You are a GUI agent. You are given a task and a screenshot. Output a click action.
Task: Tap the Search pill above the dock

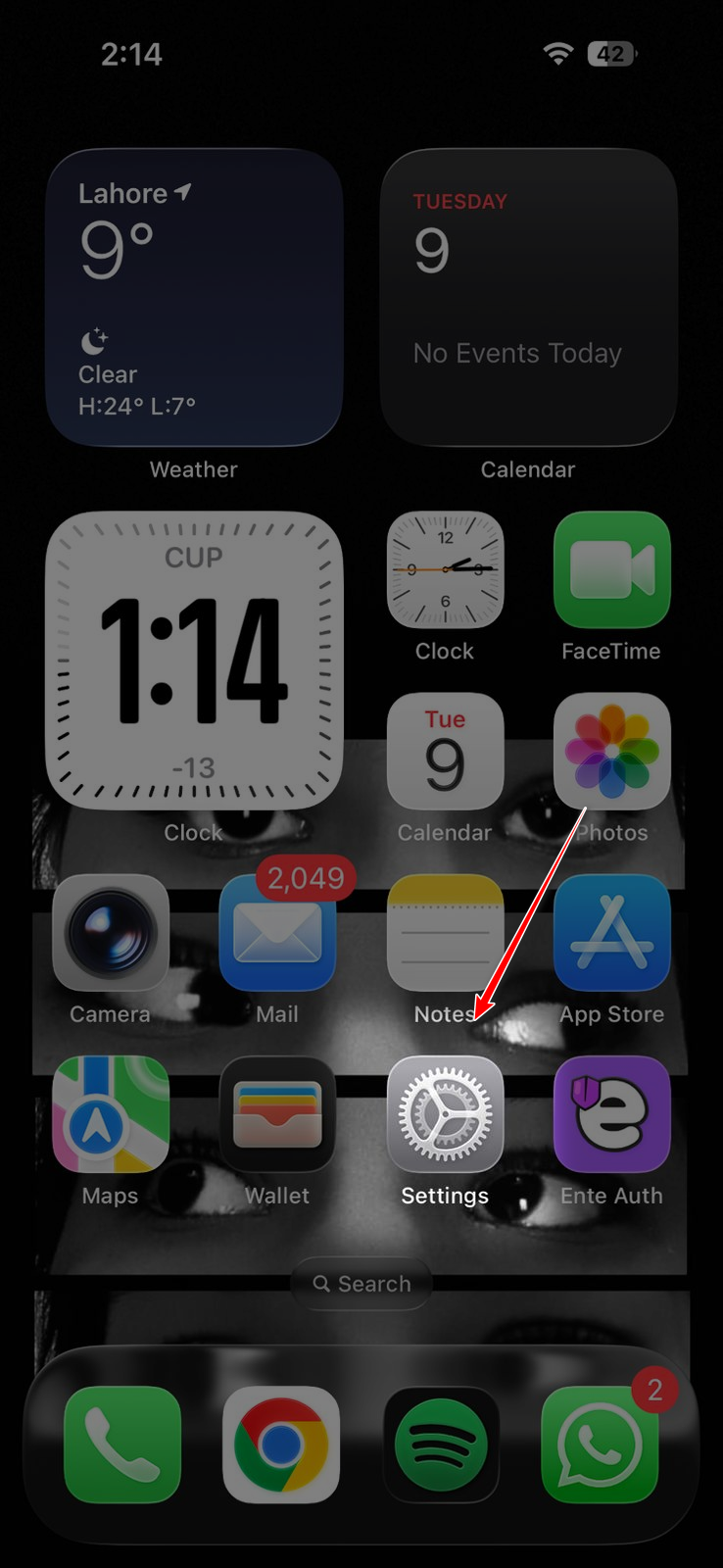pyautogui.click(x=361, y=1284)
